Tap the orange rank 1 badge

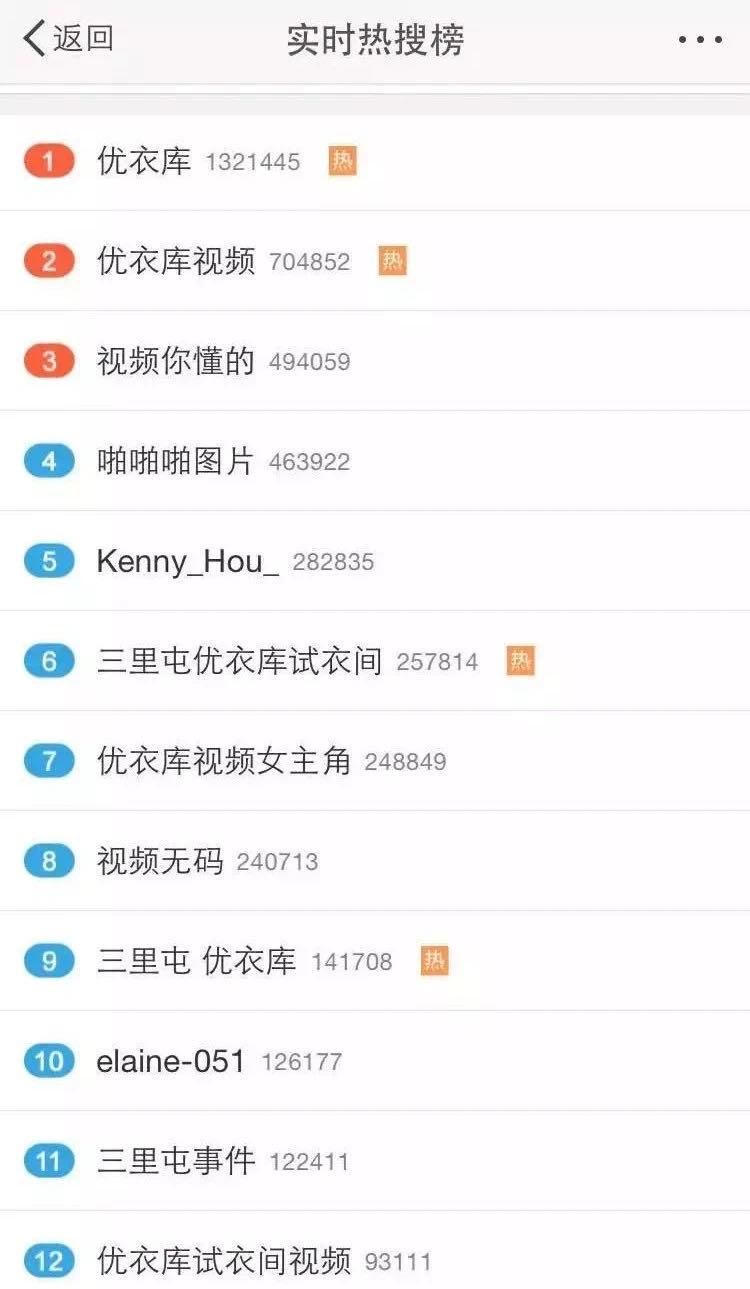tap(48, 161)
